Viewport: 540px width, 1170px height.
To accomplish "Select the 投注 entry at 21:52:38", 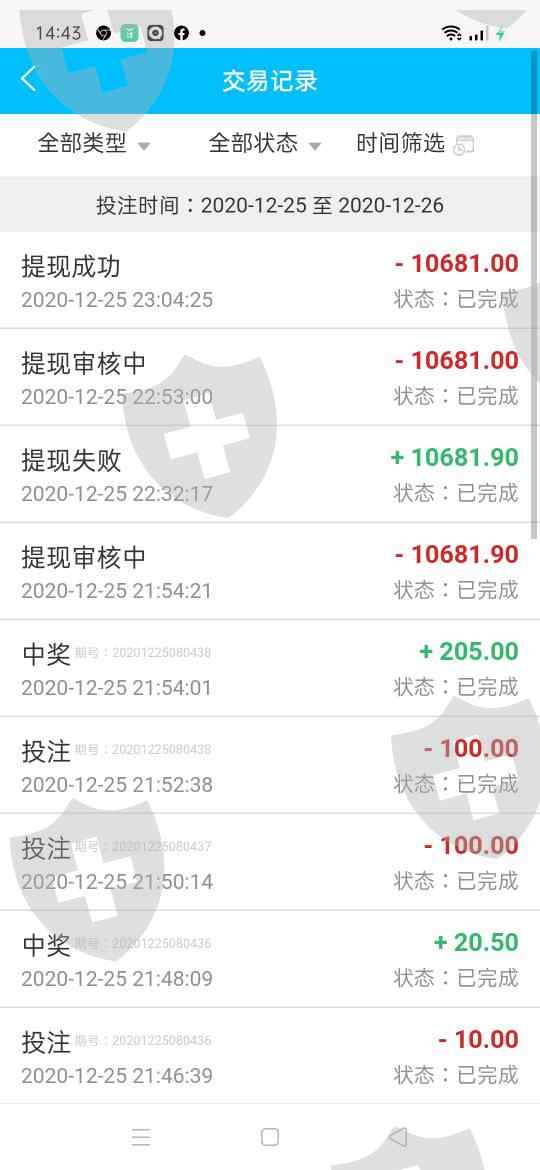I will [x=270, y=765].
